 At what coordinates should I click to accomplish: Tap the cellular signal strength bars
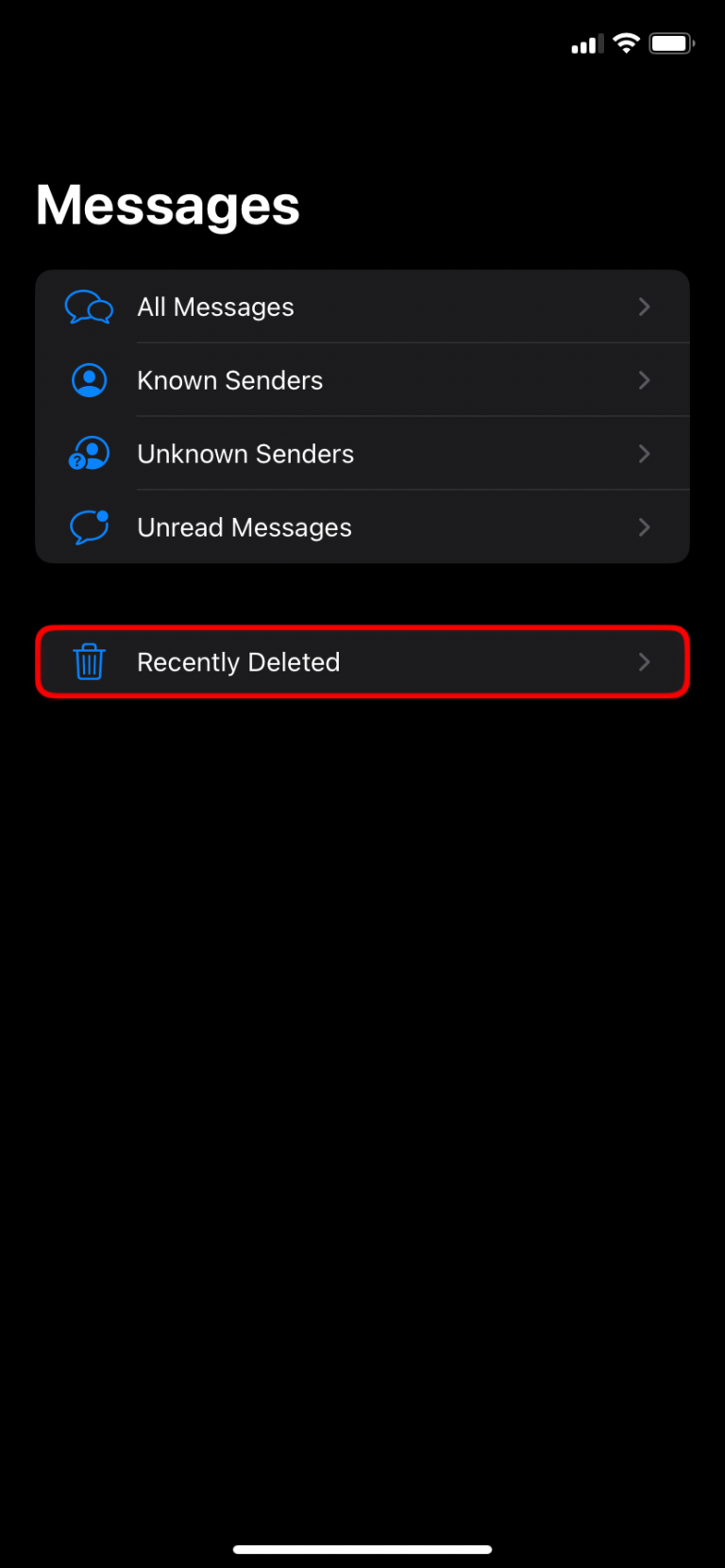coord(585,42)
